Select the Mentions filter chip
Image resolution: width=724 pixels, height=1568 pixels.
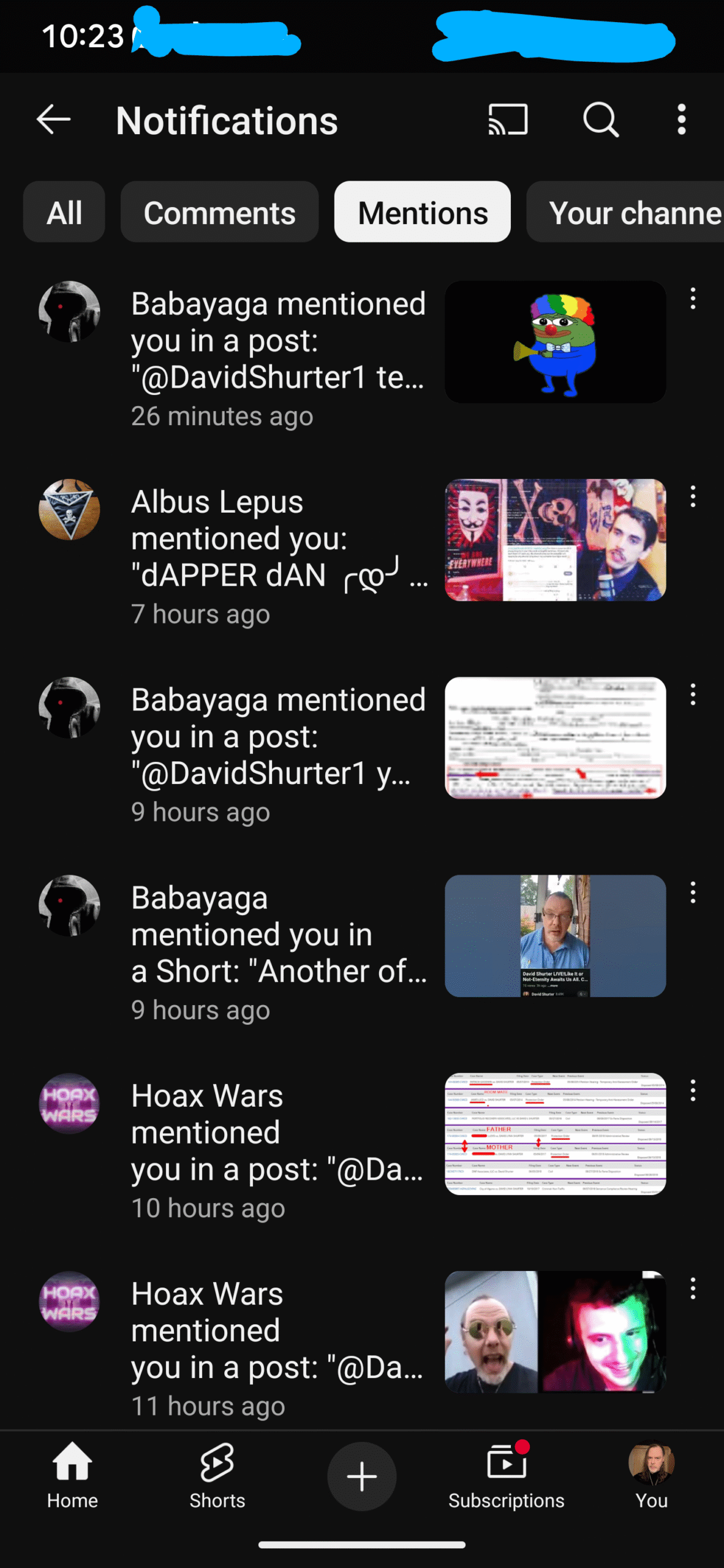[x=423, y=212]
